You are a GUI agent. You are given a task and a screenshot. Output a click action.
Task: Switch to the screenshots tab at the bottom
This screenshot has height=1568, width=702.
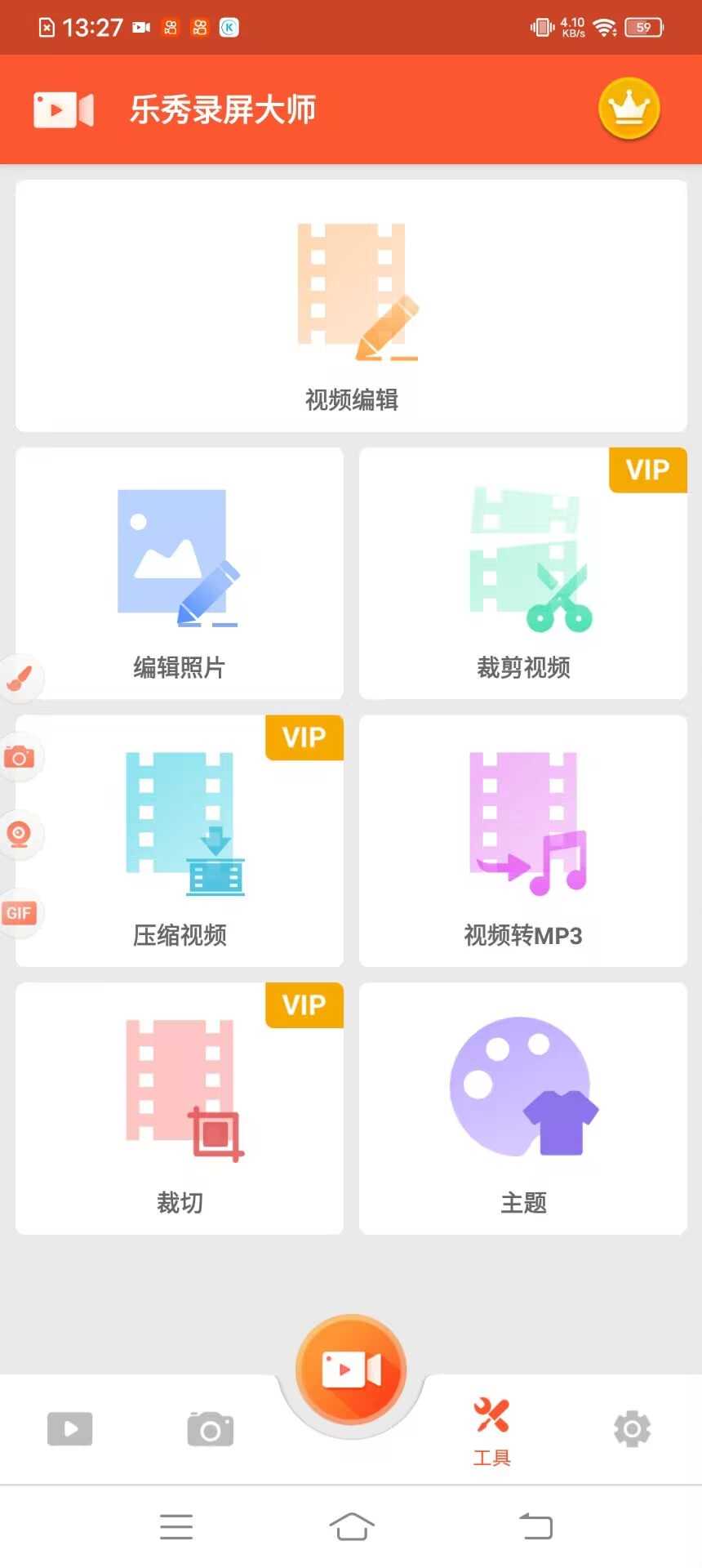coord(211,1429)
